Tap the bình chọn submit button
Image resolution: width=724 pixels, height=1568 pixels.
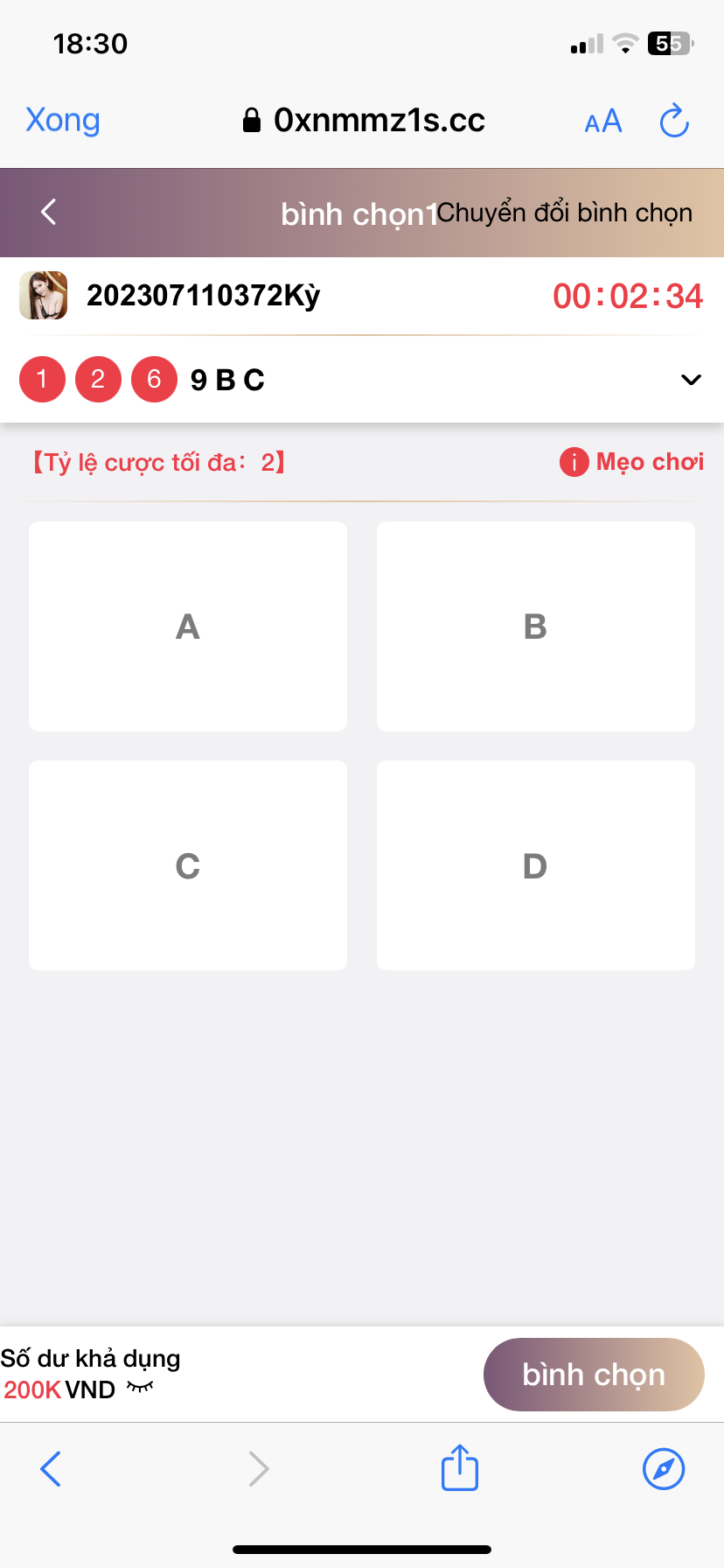[593, 1375]
